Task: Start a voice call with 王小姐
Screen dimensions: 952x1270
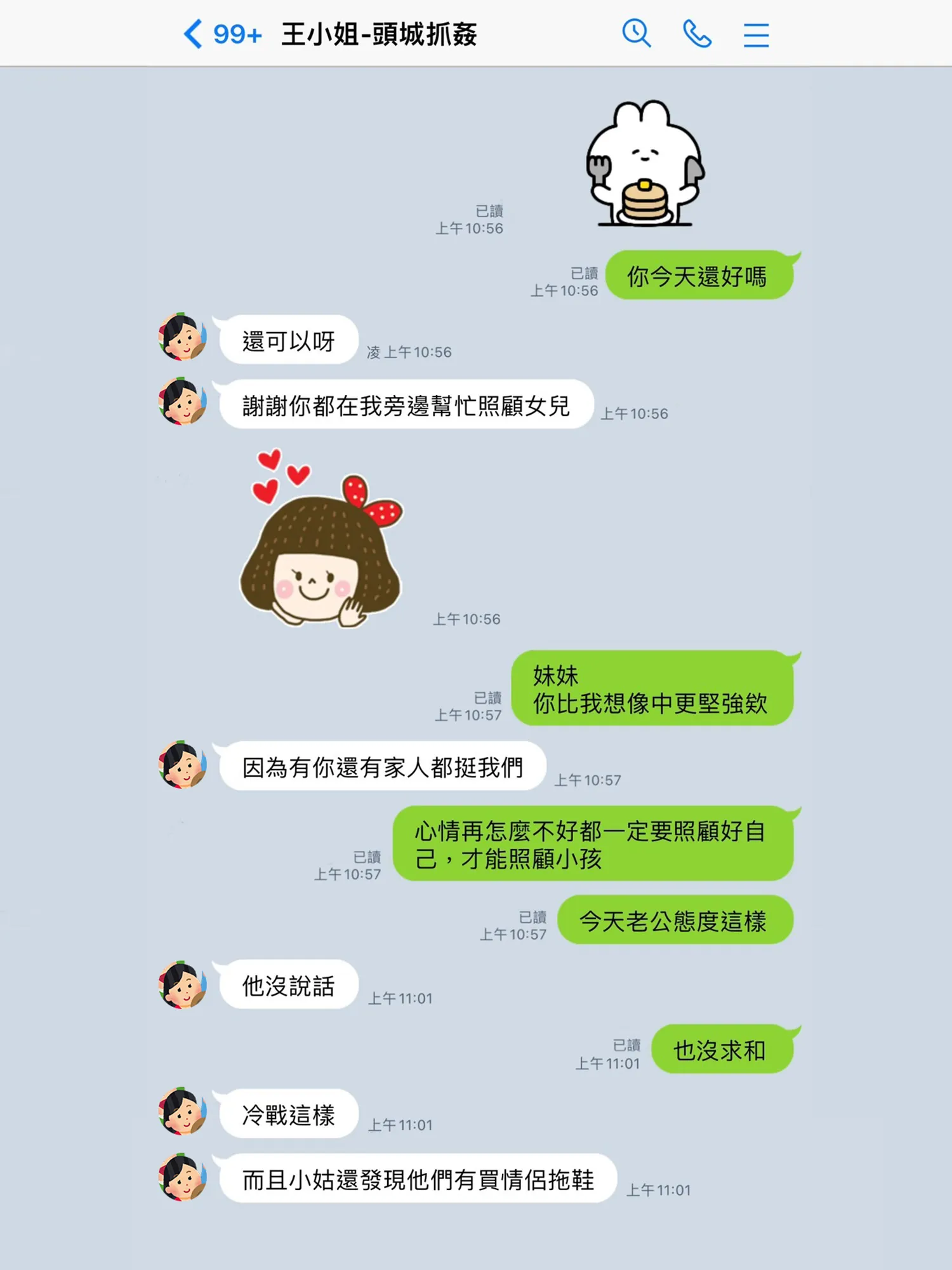Action: tap(697, 34)
